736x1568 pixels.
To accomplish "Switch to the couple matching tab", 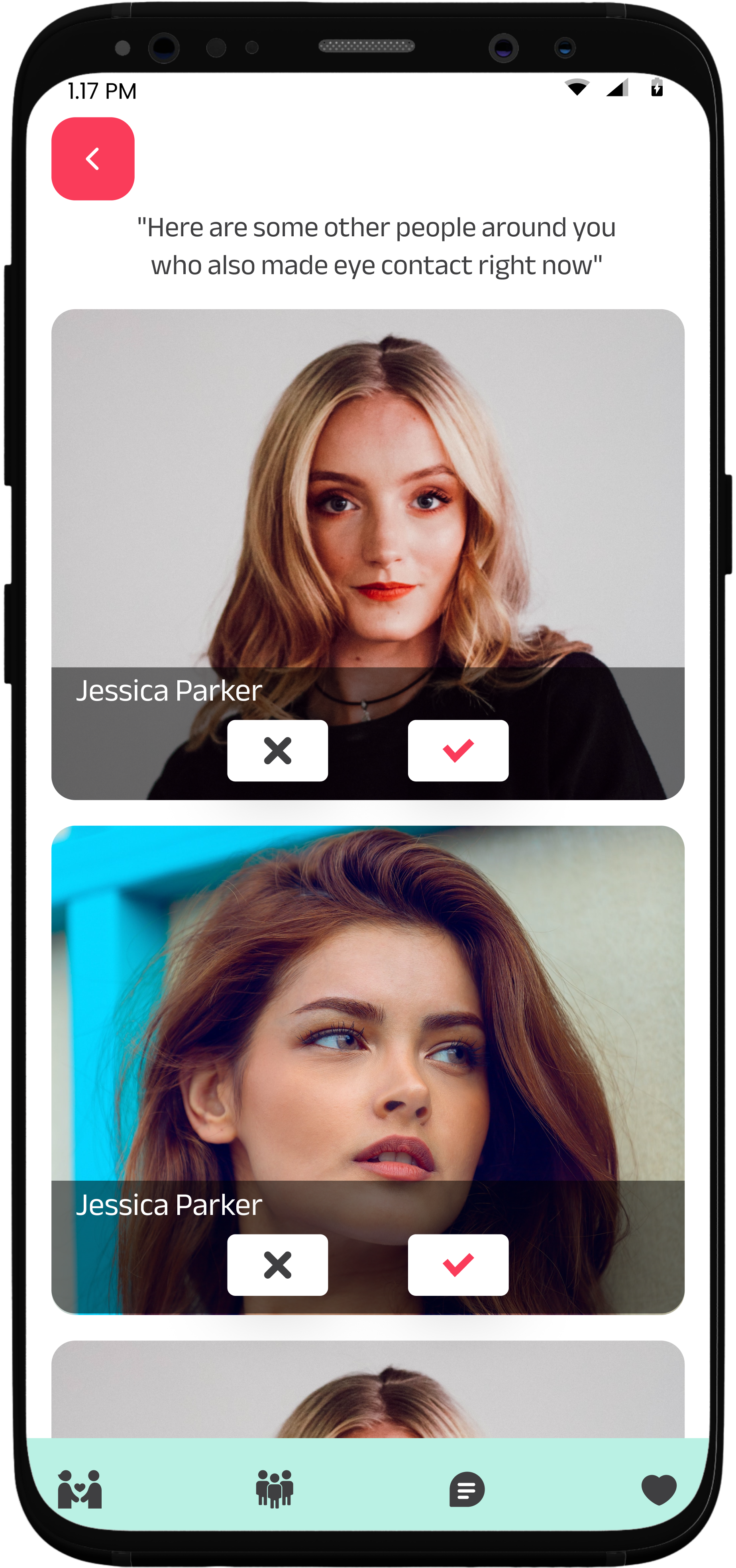I will pyautogui.click(x=80, y=1489).
